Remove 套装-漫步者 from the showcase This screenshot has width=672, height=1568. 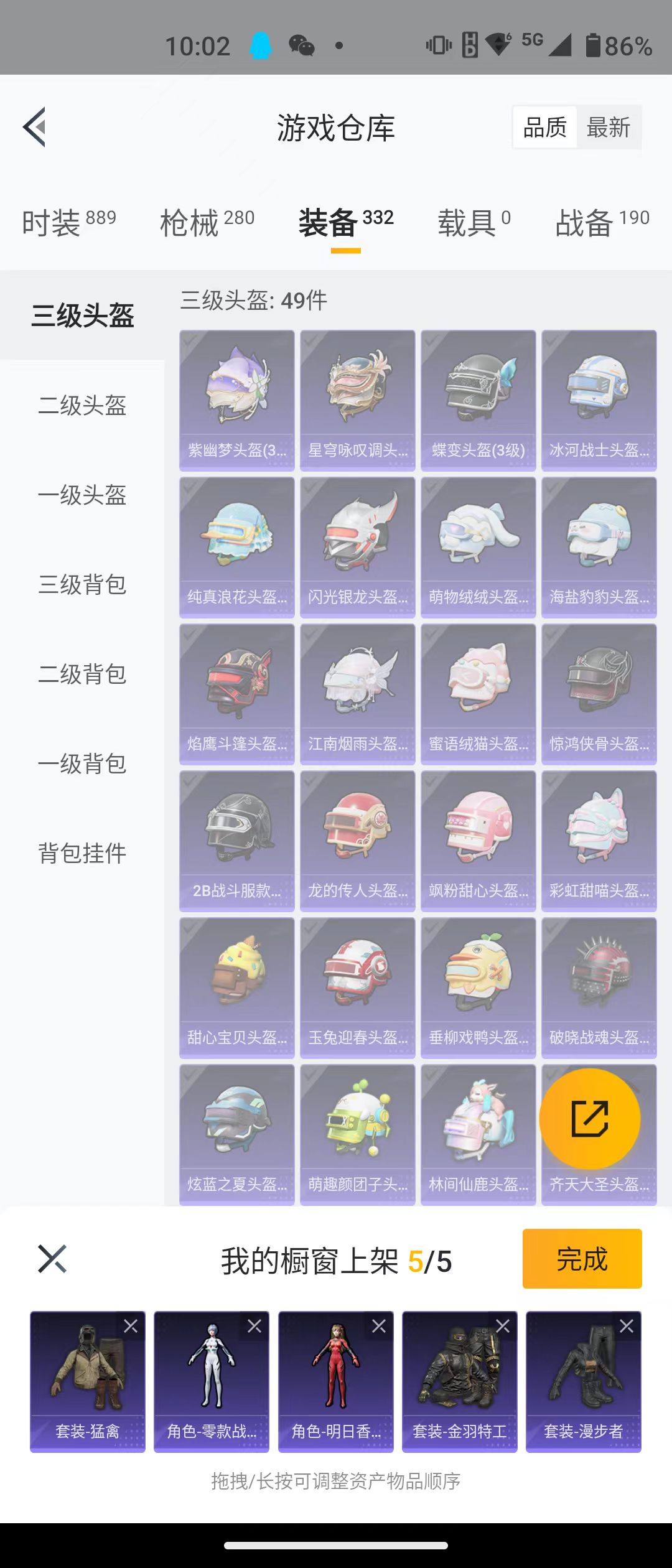pos(627,1327)
